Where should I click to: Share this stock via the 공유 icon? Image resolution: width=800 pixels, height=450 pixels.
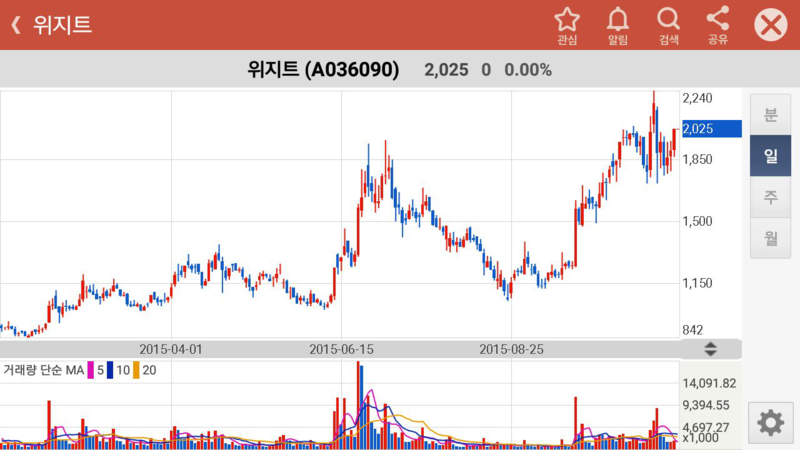[x=717, y=25]
